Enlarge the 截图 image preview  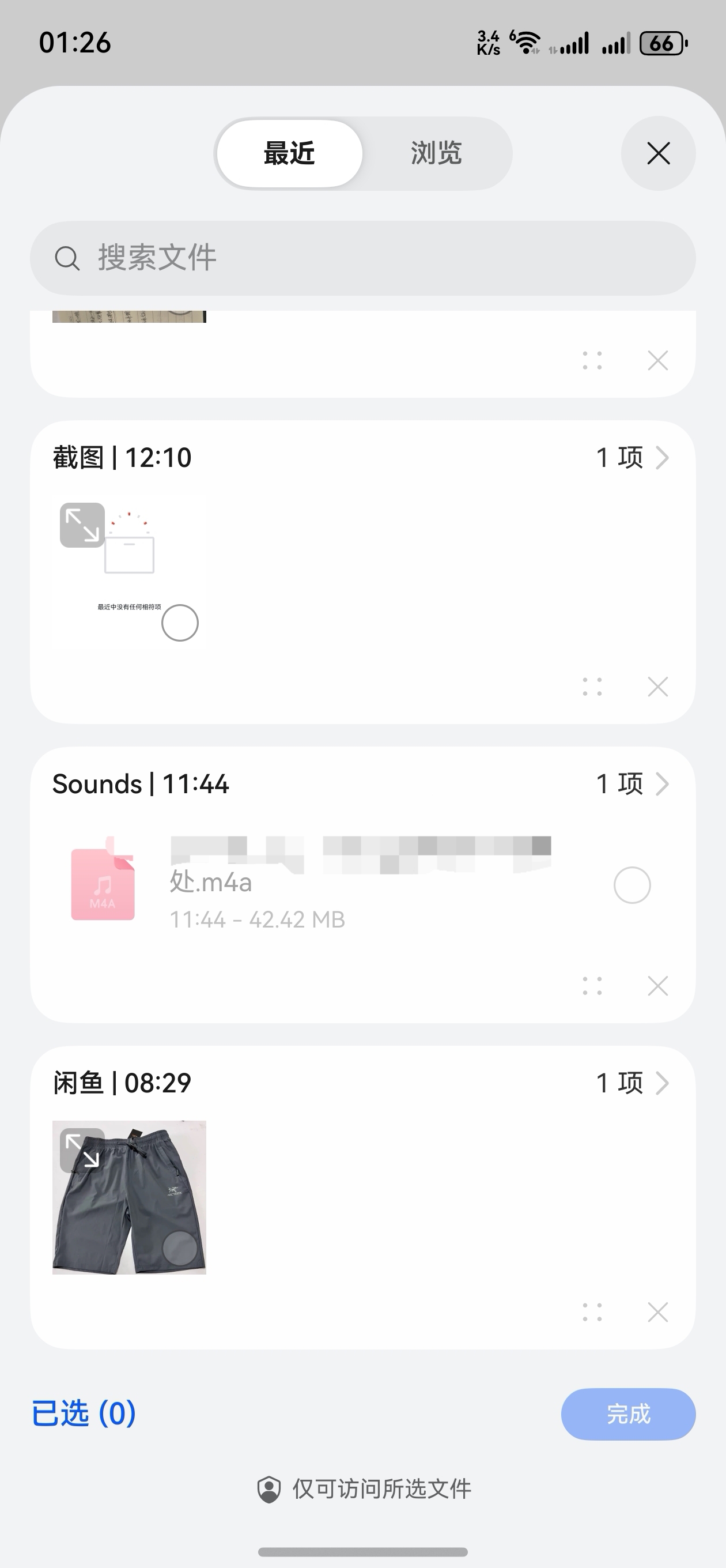point(82,525)
